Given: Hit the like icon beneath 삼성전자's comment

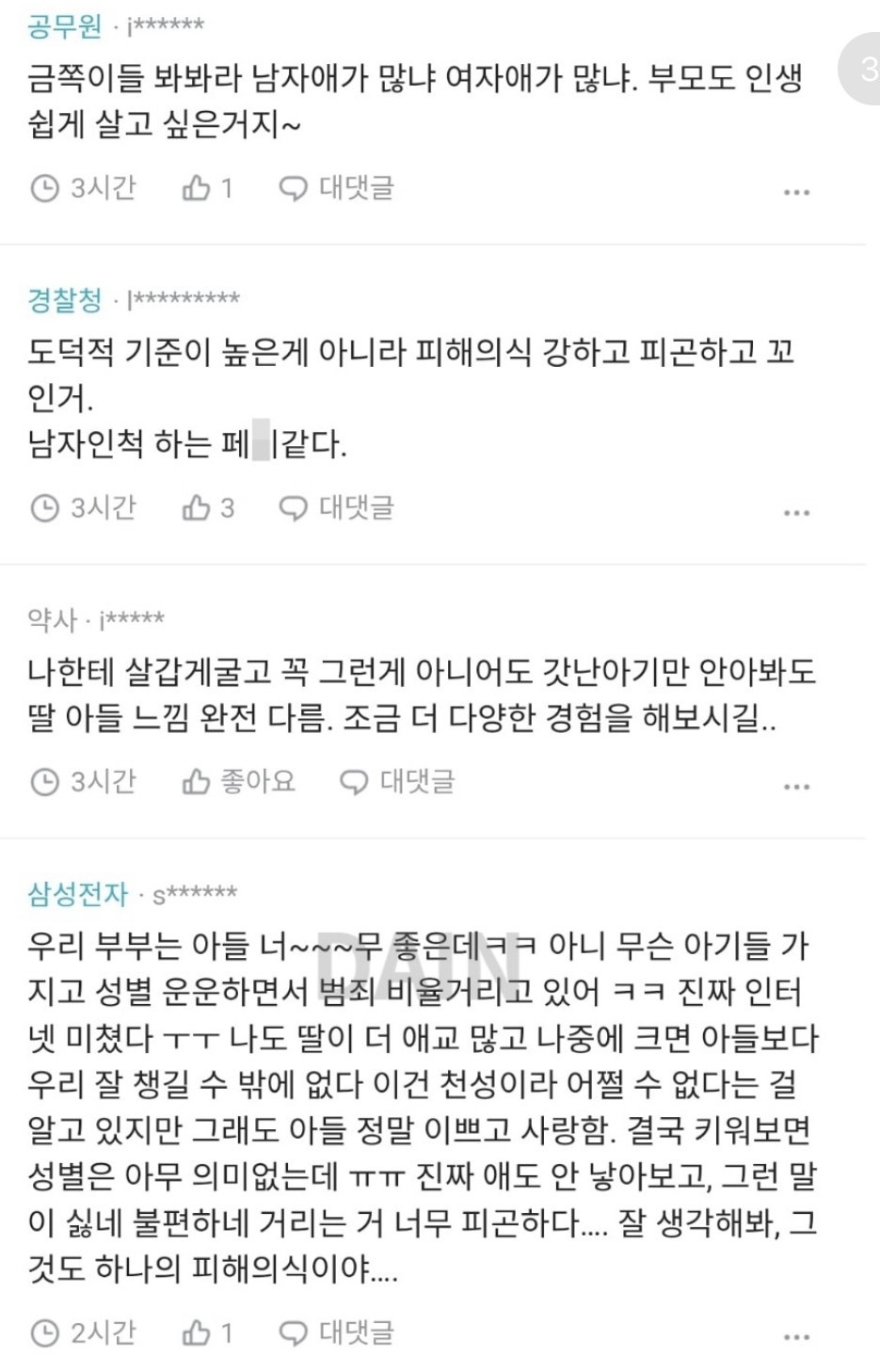Looking at the screenshot, I should point(197,1332).
